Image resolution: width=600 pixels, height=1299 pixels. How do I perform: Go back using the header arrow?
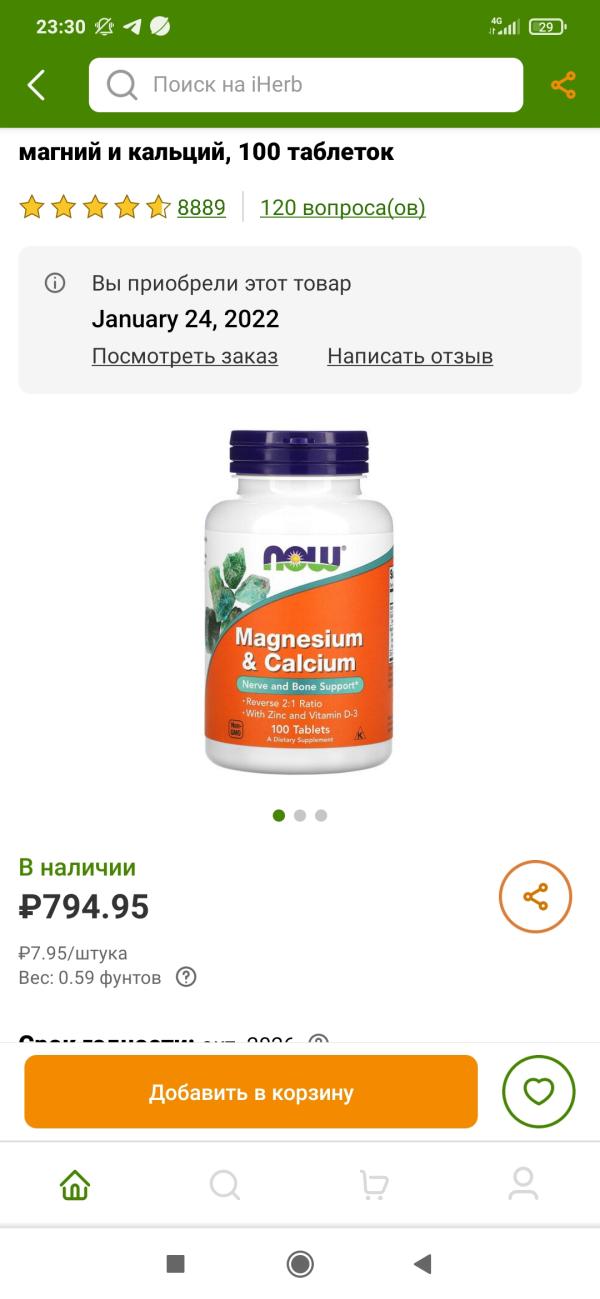point(36,85)
